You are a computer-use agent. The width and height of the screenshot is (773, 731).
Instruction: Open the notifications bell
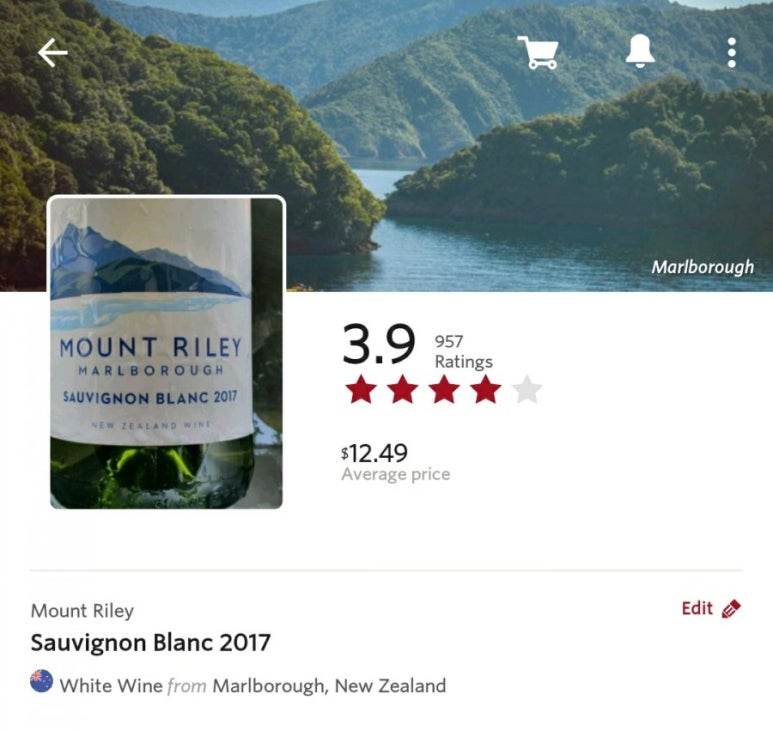(x=640, y=52)
